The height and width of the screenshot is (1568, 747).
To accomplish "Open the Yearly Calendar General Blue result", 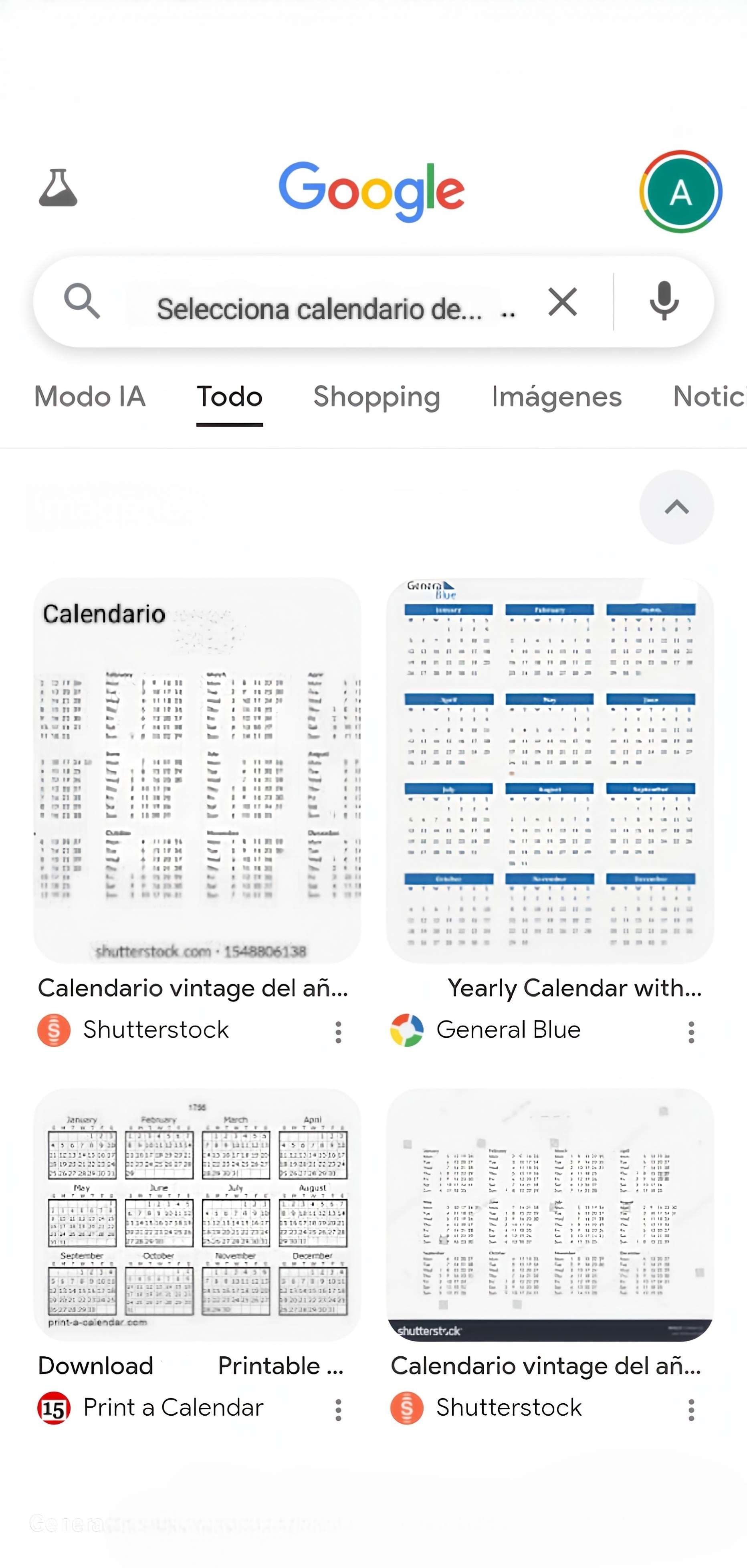I will click(x=550, y=771).
